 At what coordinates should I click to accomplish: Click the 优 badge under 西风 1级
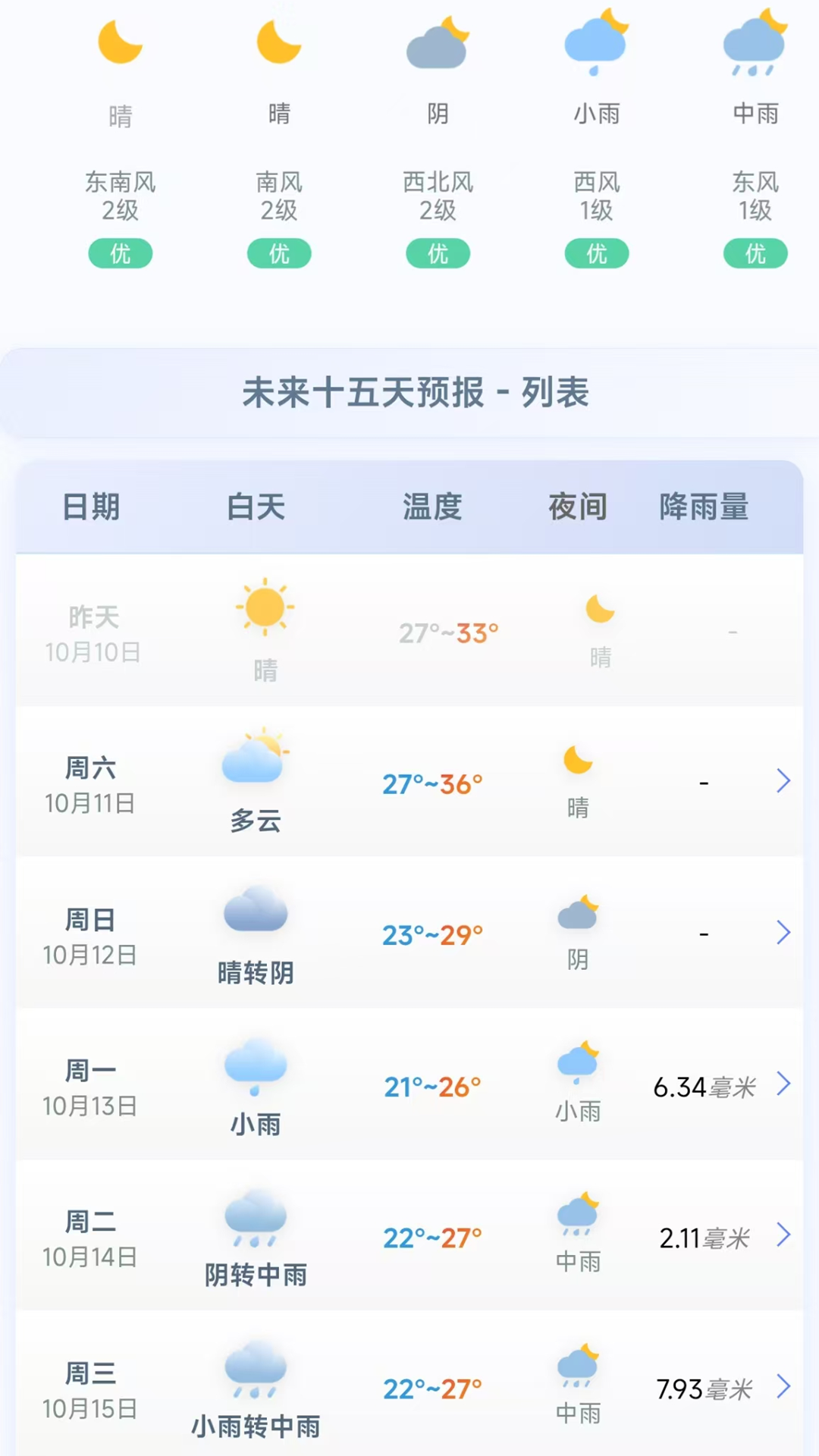[597, 253]
